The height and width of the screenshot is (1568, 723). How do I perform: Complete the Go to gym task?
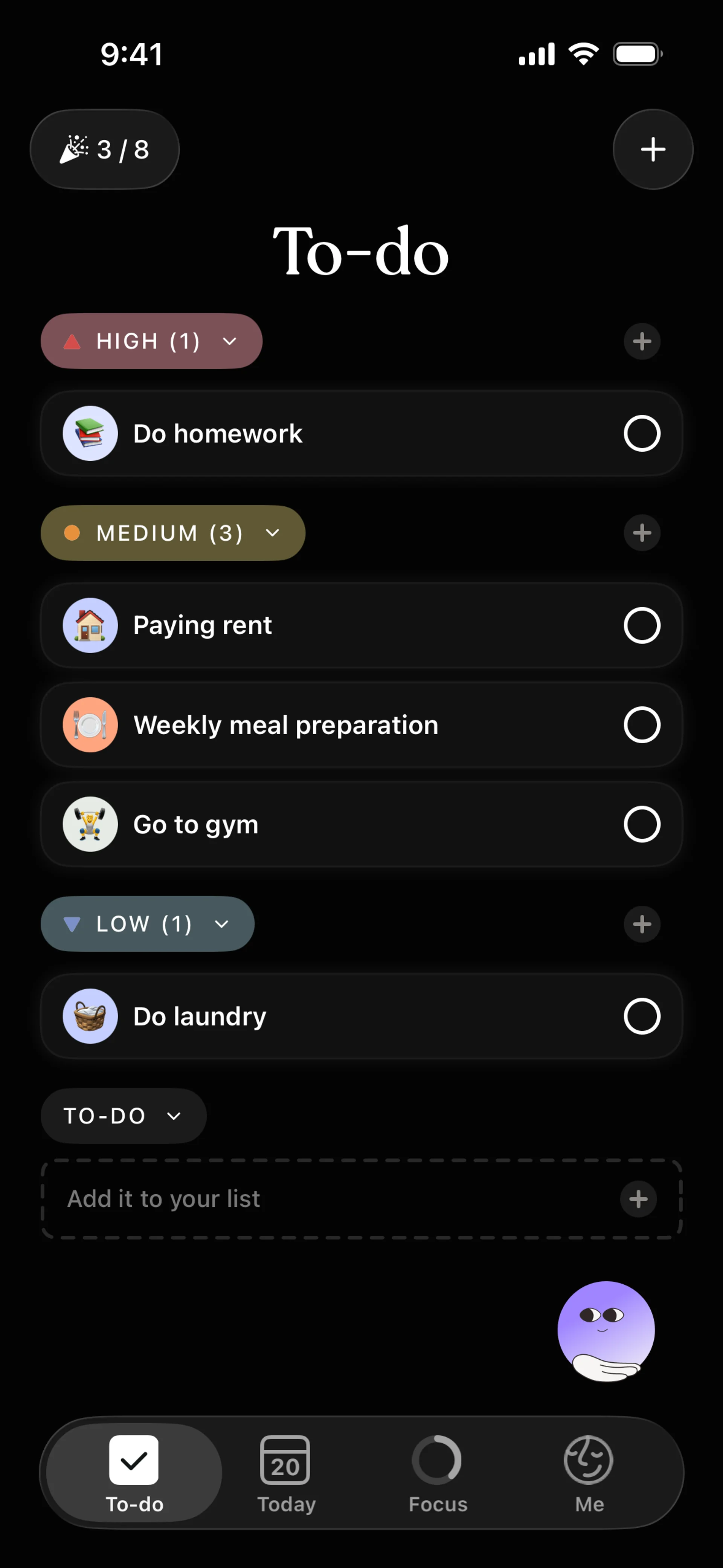(641, 824)
